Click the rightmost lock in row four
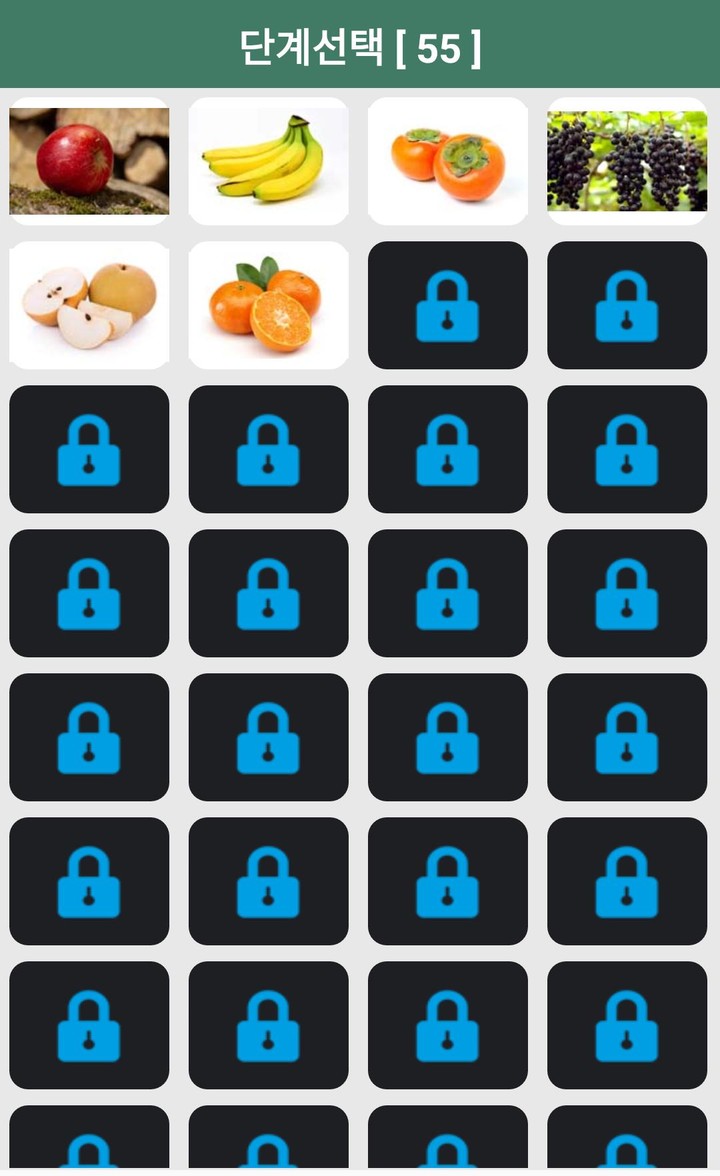720x1176 pixels. [x=627, y=593]
